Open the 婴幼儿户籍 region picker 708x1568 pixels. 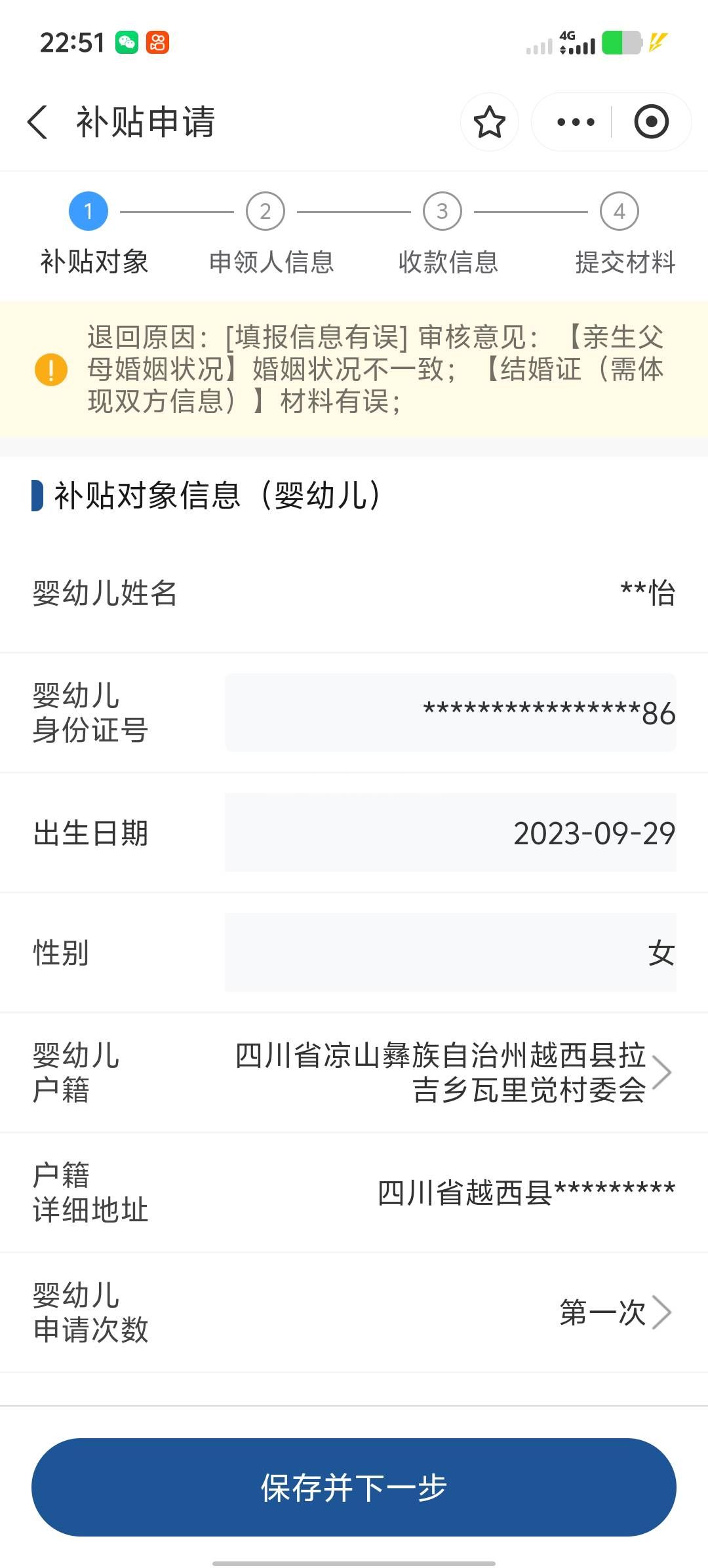[452, 1072]
